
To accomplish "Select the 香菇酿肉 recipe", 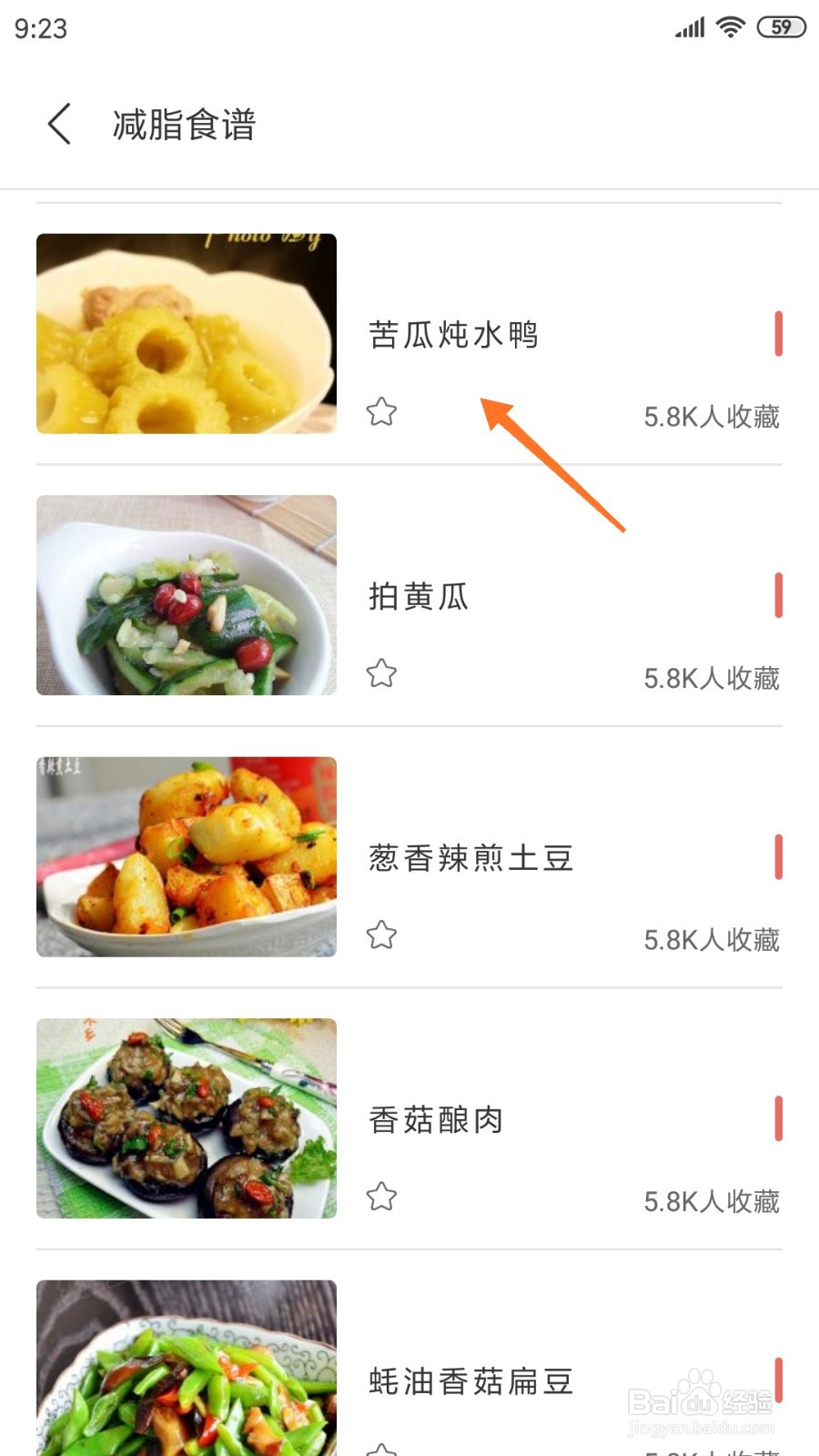I will pyautogui.click(x=436, y=1120).
